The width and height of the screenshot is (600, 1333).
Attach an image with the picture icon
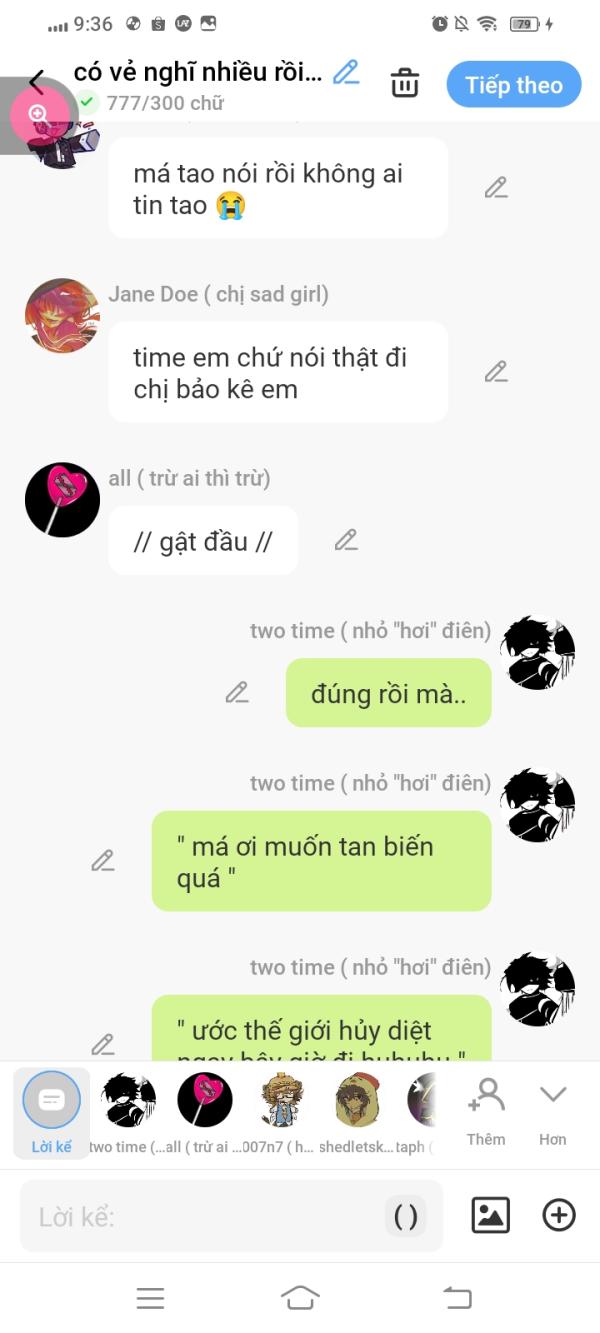tap(490, 1215)
